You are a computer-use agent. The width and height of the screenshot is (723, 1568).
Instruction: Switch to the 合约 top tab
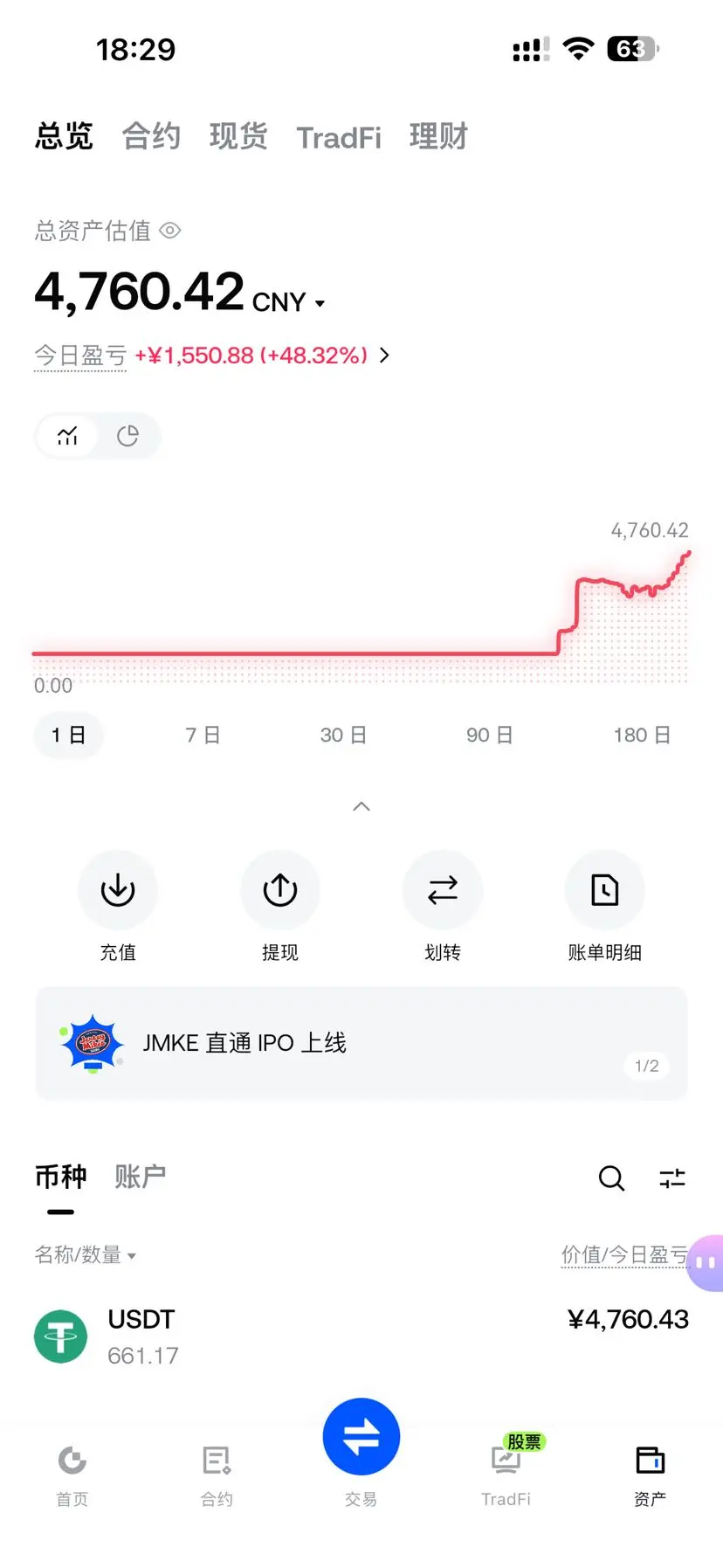151,136
